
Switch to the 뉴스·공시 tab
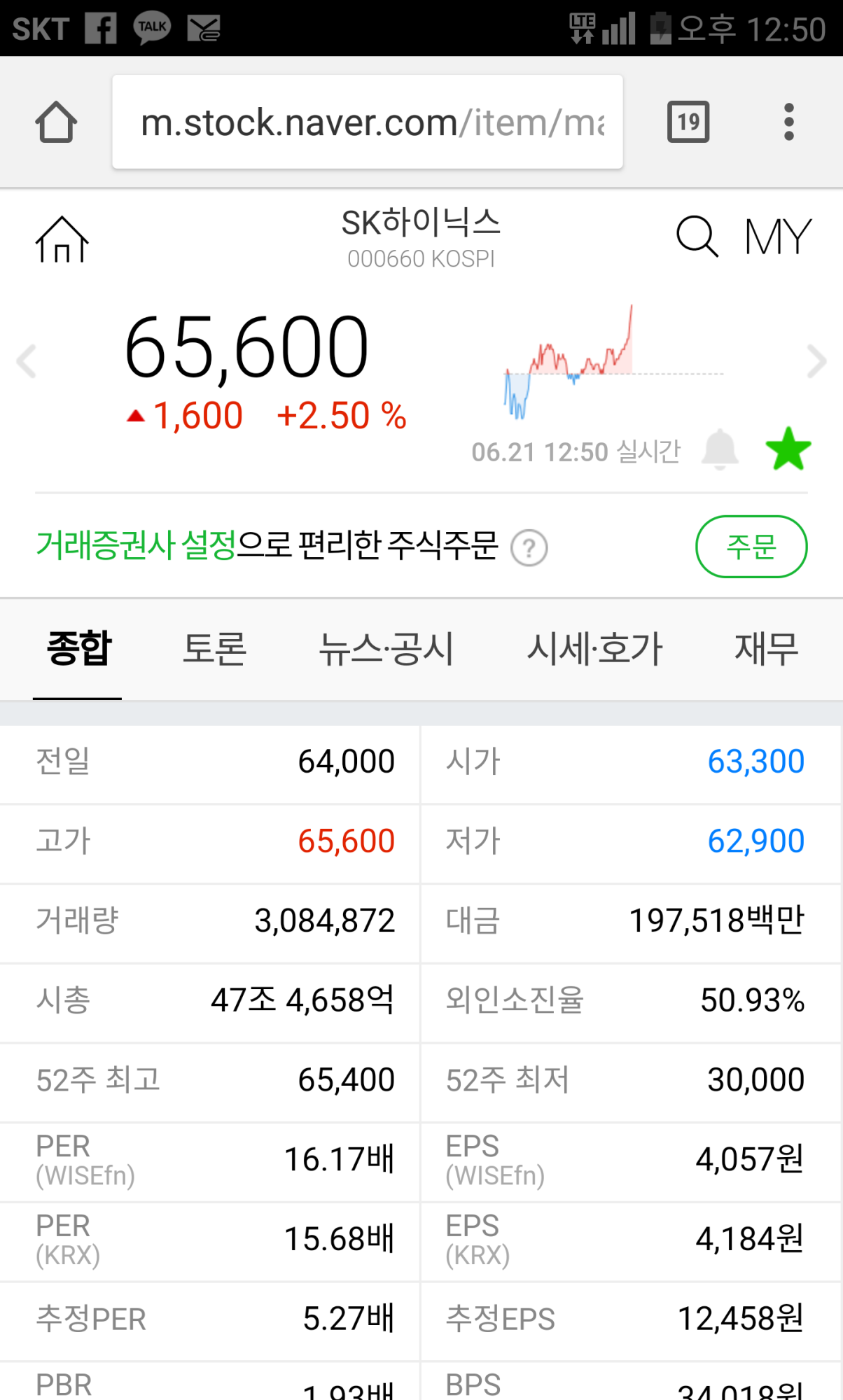[386, 648]
